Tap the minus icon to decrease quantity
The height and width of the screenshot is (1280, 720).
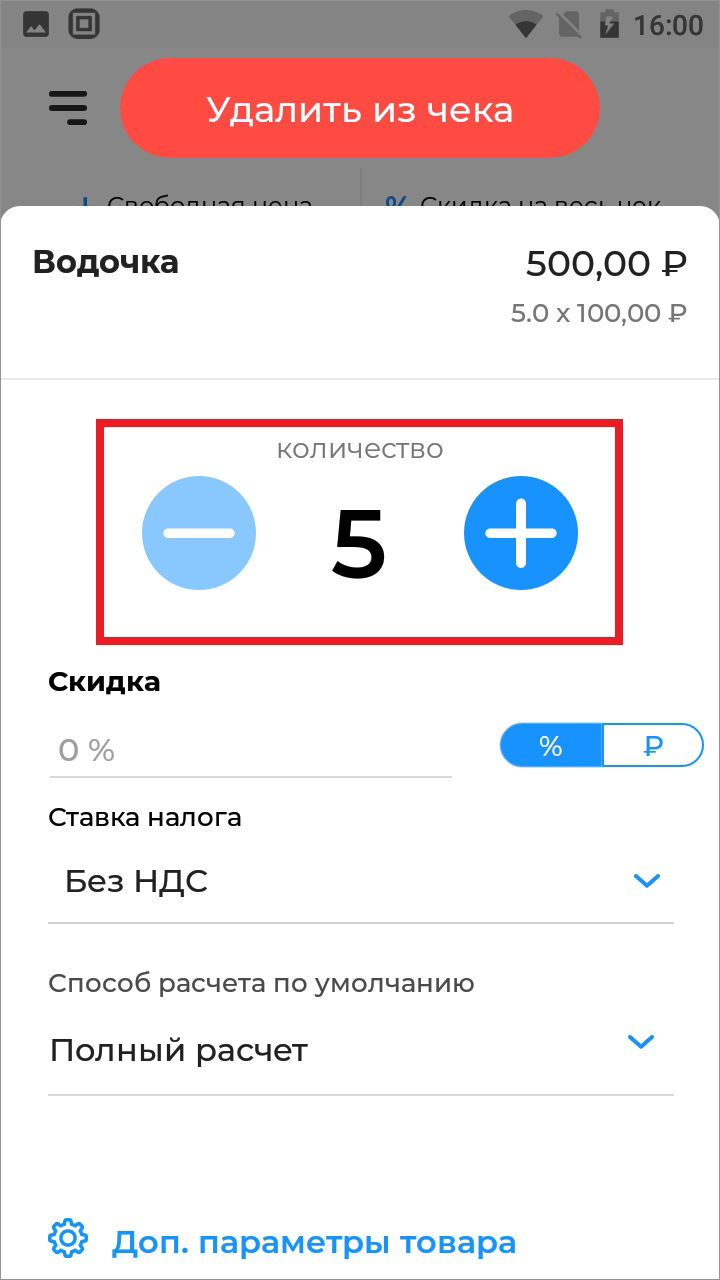(198, 532)
